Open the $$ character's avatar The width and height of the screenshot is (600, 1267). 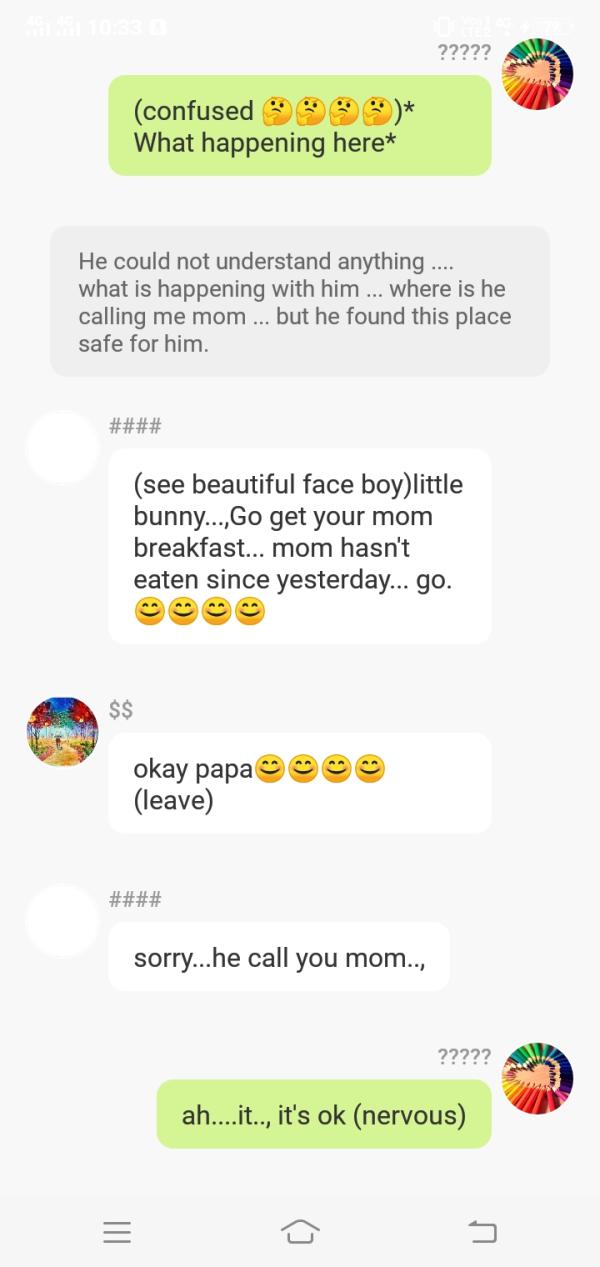point(62,732)
